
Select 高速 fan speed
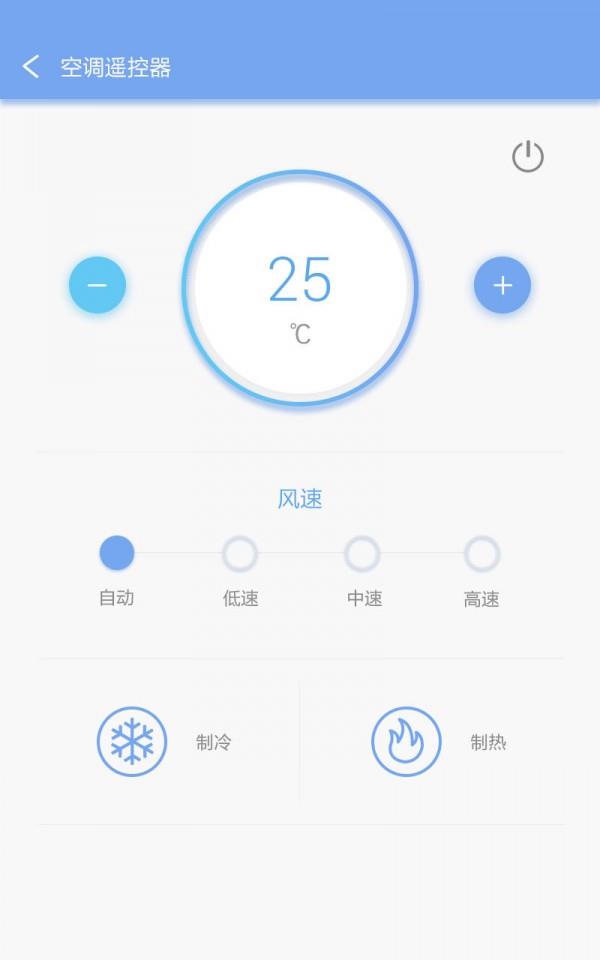click(482, 553)
